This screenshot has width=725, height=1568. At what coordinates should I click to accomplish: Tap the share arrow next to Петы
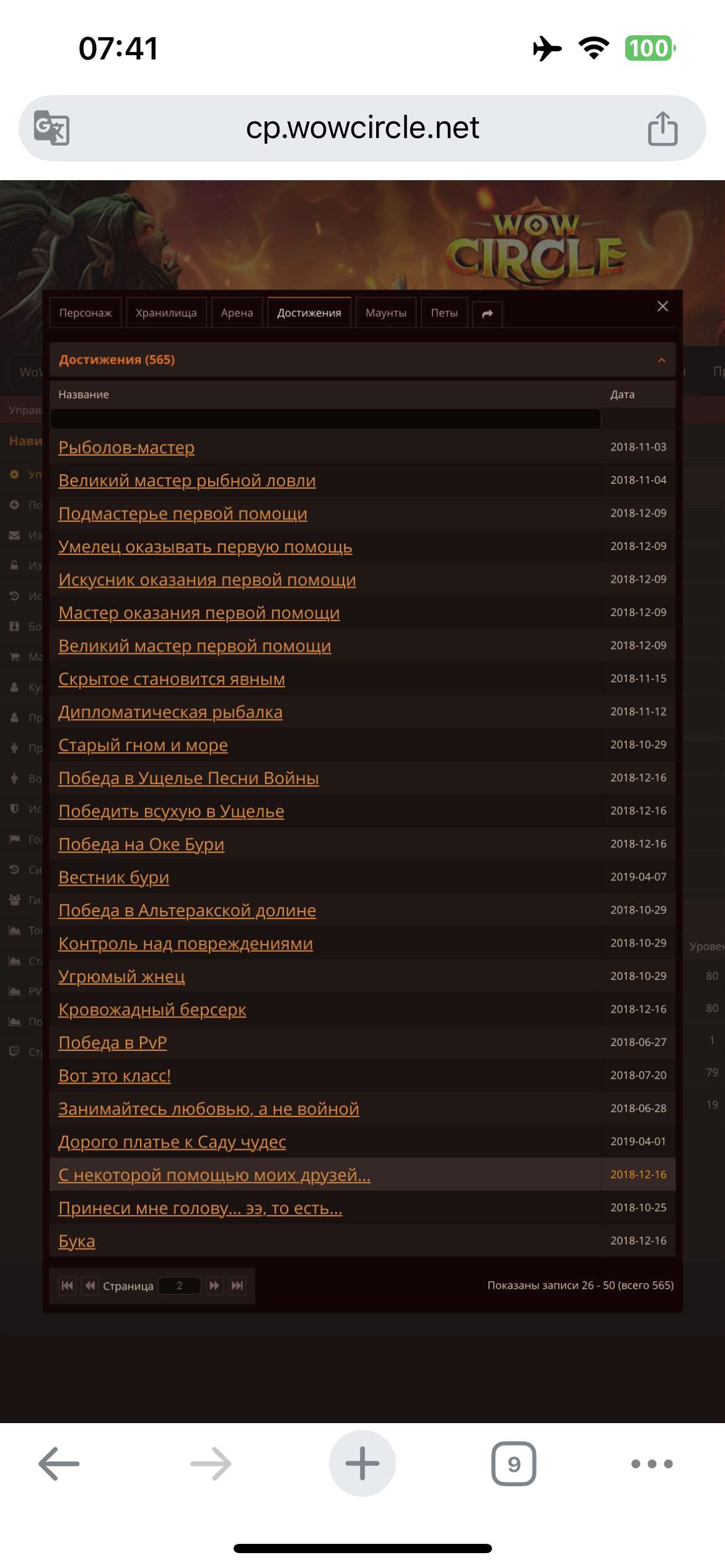coord(487,314)
